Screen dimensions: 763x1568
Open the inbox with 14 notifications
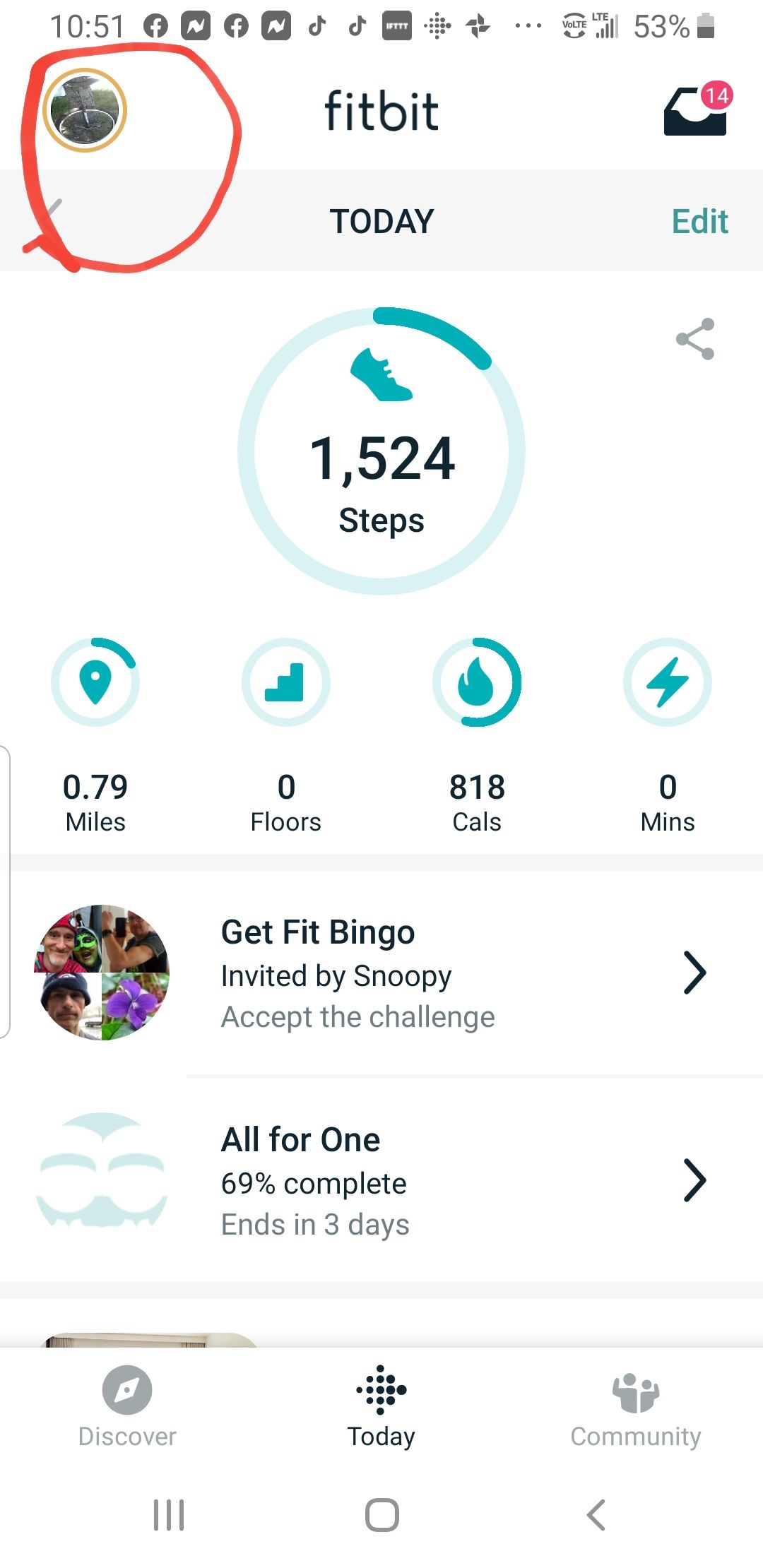coord(696,111)
